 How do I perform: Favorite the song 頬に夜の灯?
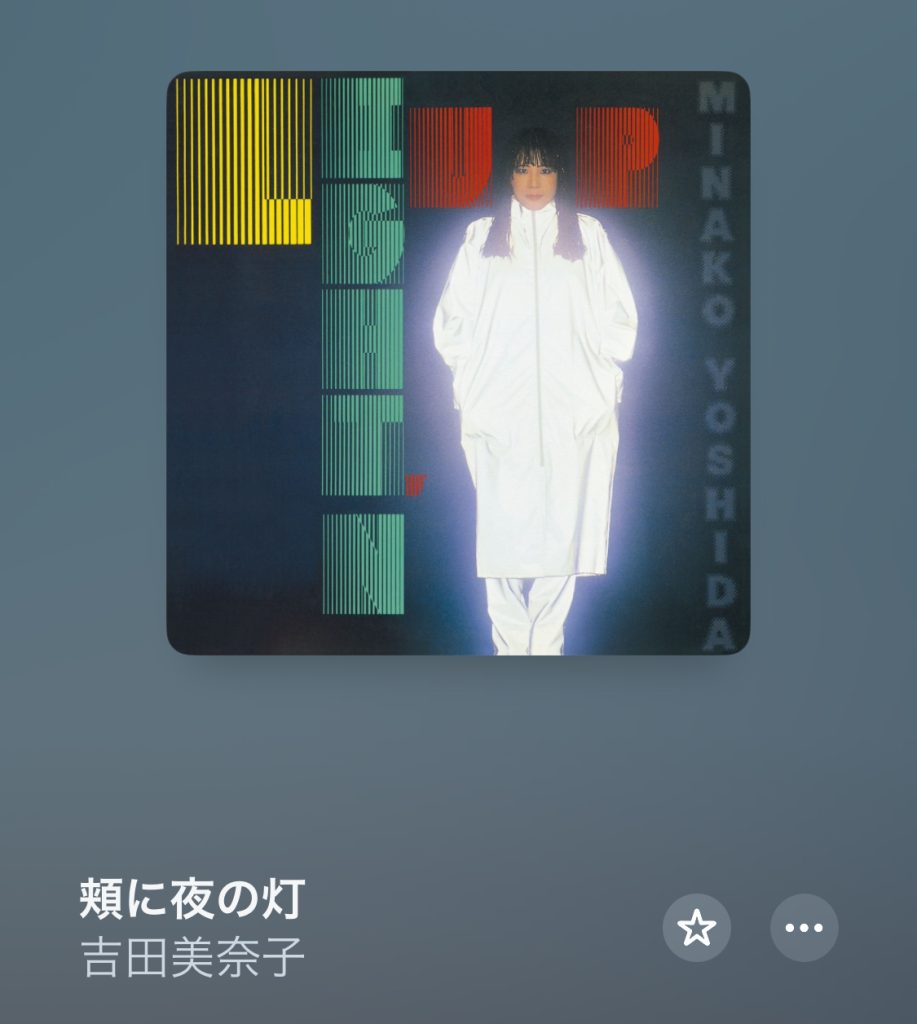coord(696,928)
